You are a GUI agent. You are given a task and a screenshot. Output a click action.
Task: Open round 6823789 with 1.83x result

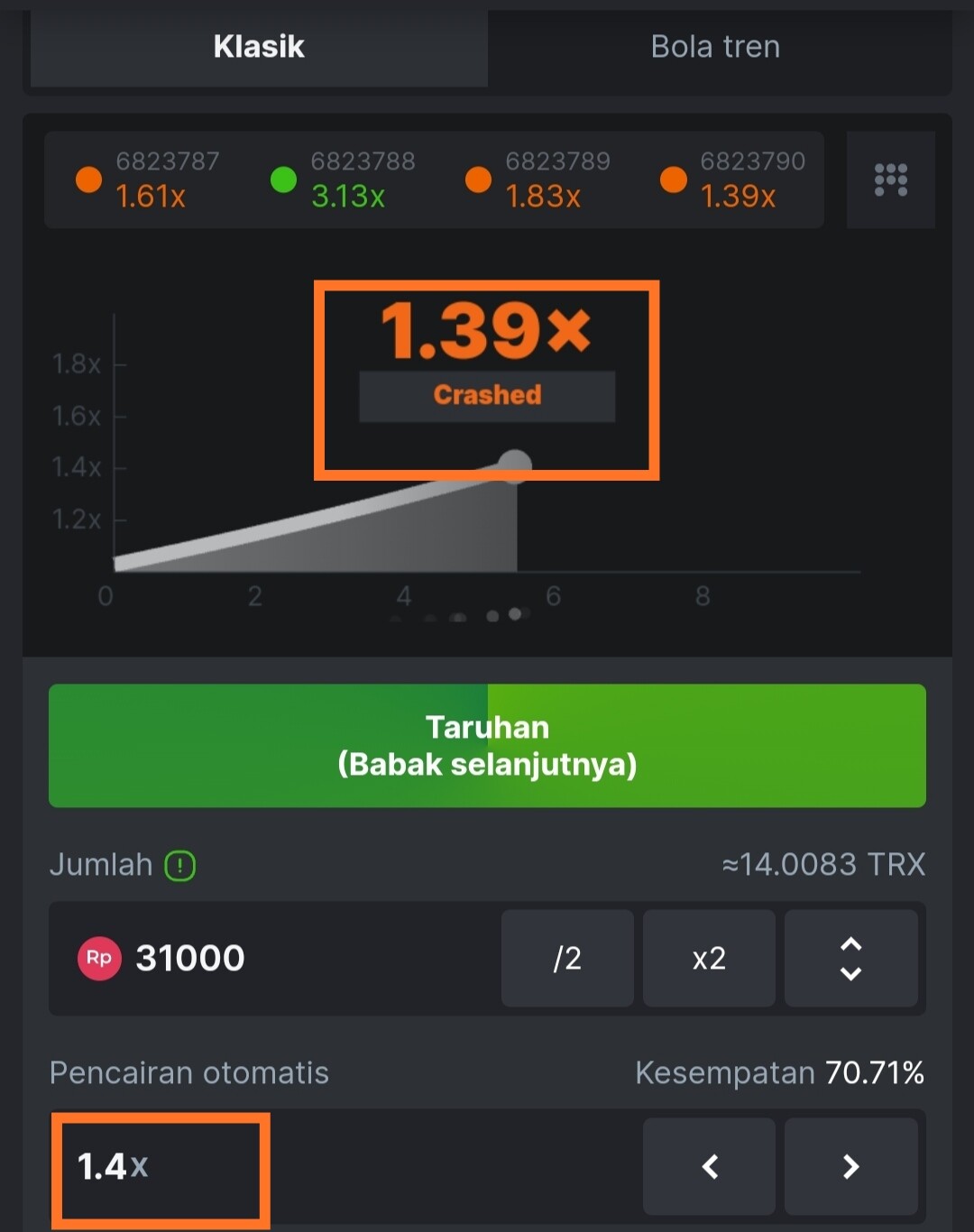pyautogui.click(x=539, y=179)
